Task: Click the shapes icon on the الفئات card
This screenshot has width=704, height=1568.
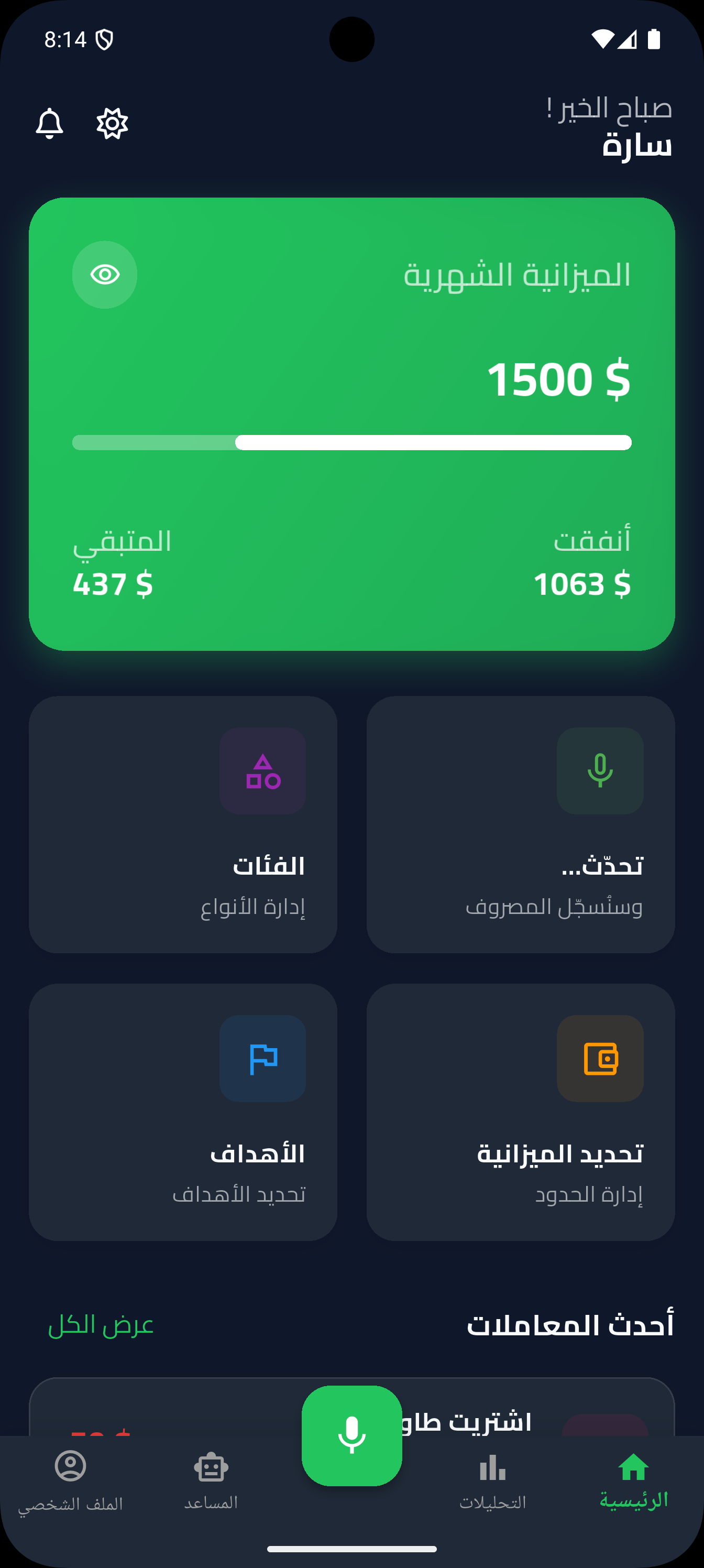Action: pyautogui.click(x=263, y=771)
